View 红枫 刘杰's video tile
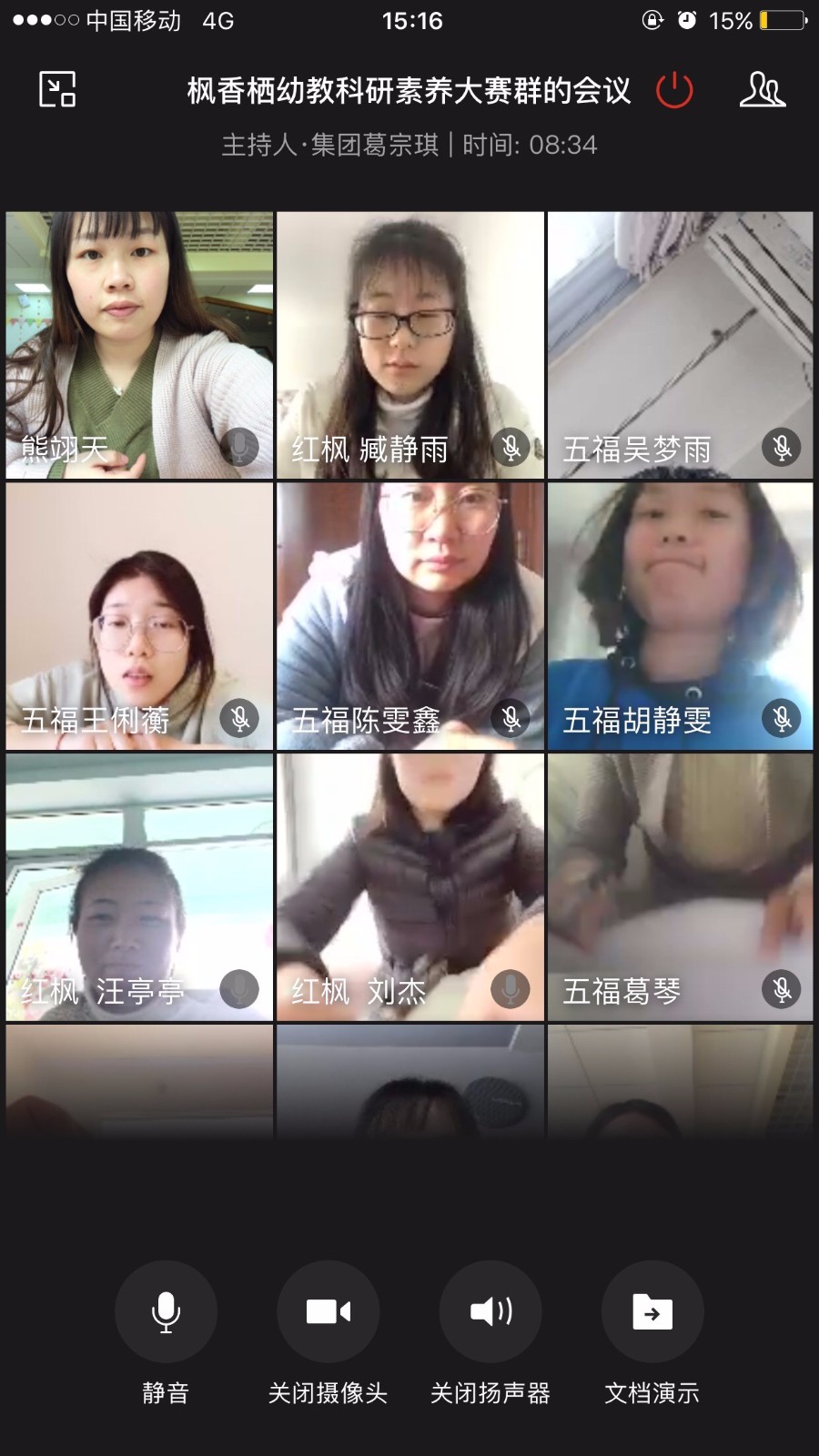 [x=410, y=887]
